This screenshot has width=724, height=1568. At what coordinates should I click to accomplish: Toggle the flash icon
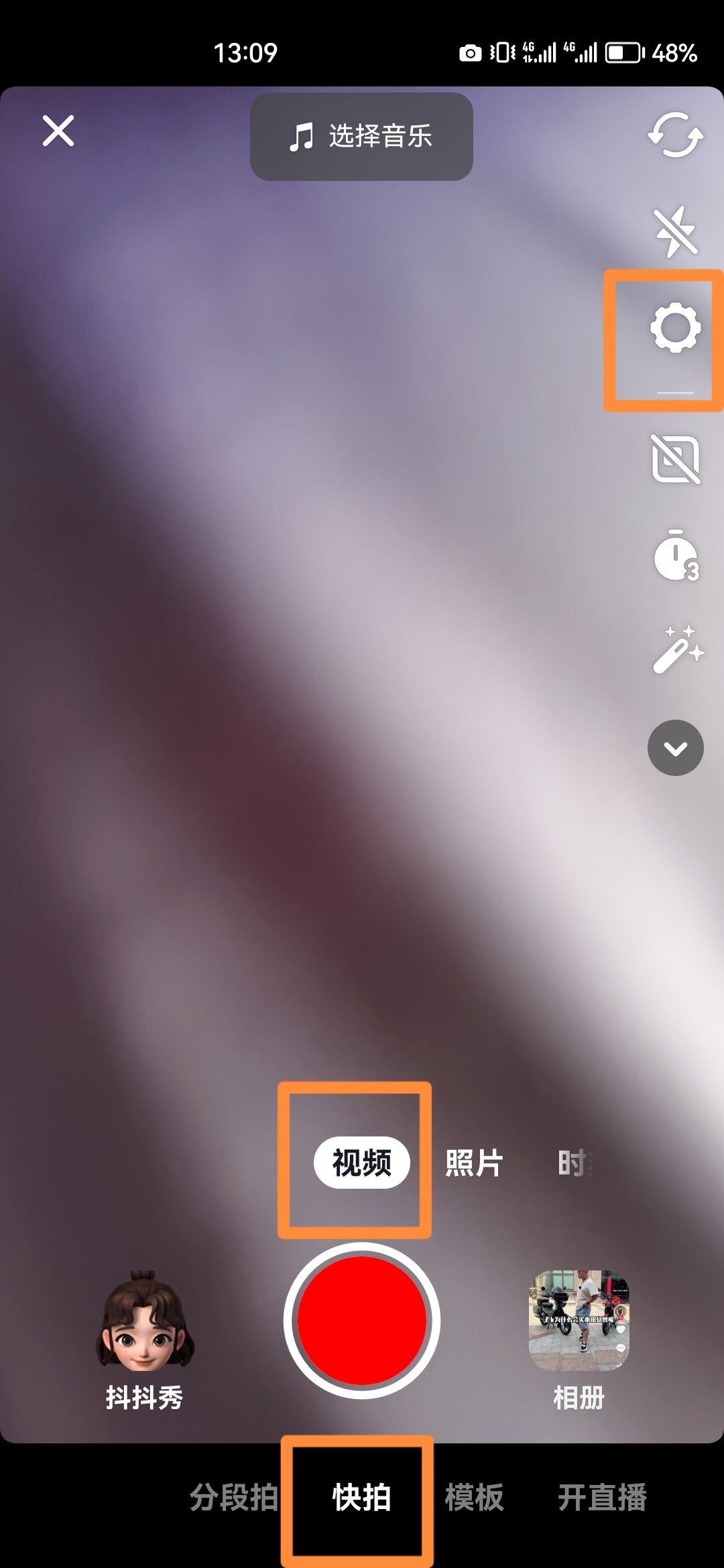point(675,231)
